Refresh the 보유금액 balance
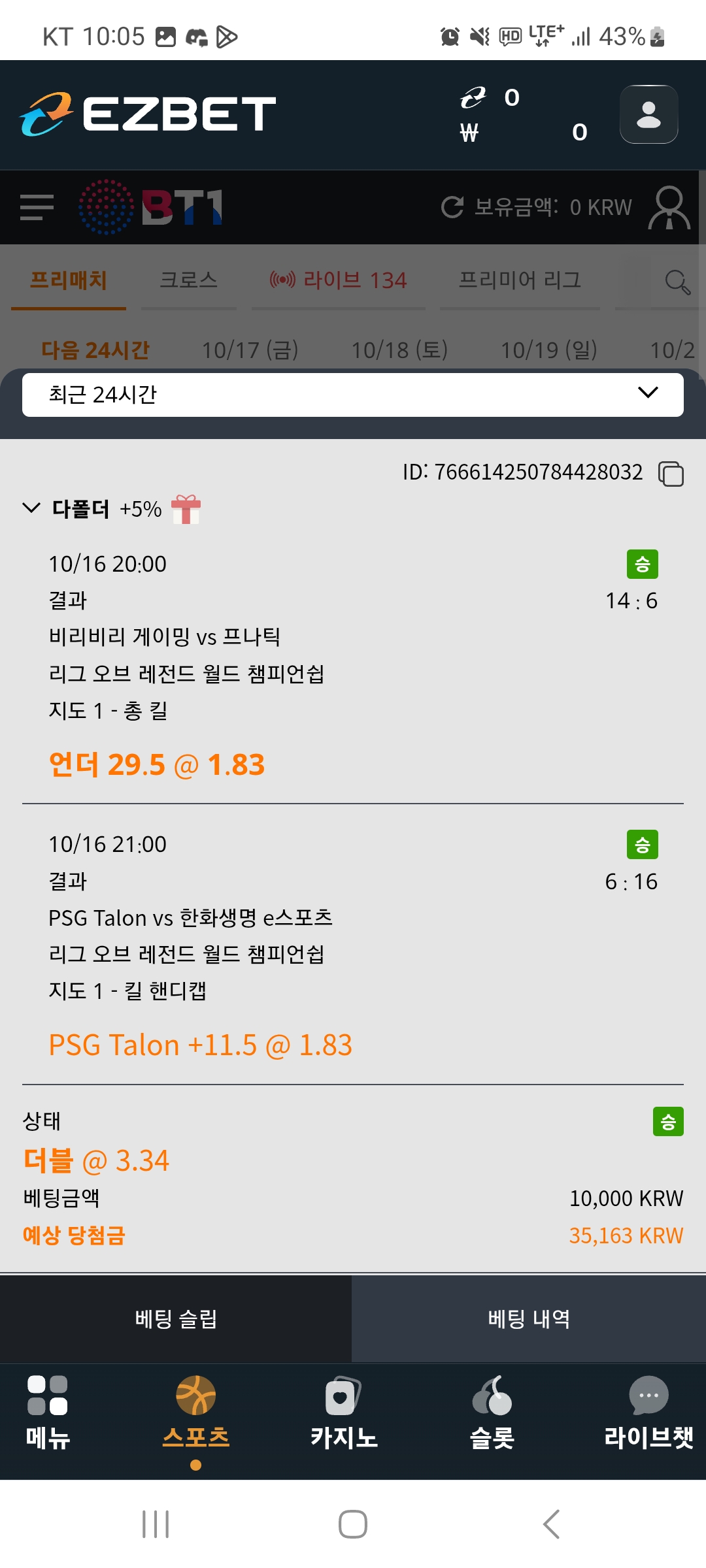Image resolution: width=706 pixels, height=1568 pixels. (x=452, y=207)
